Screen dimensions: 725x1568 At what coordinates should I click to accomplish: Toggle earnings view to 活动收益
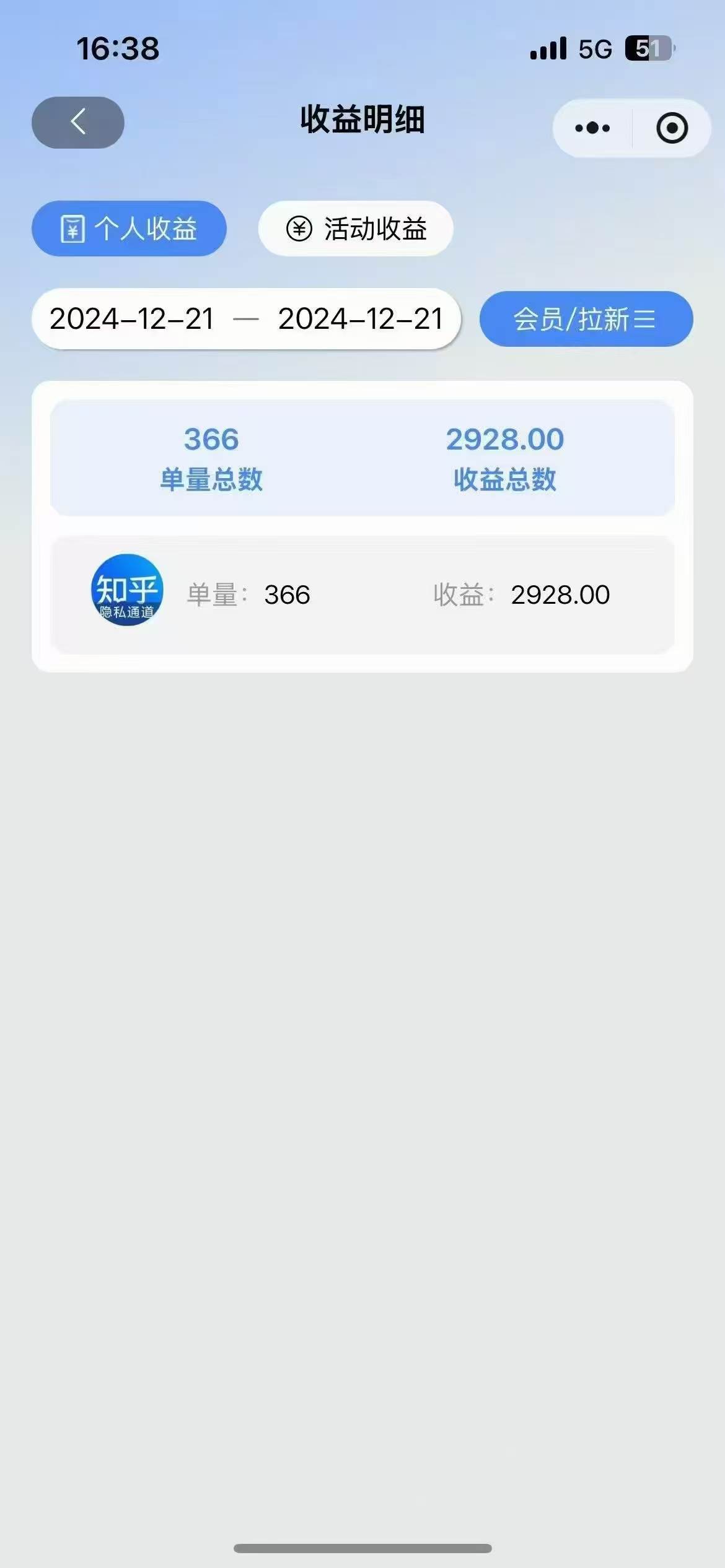pos(355,229)
